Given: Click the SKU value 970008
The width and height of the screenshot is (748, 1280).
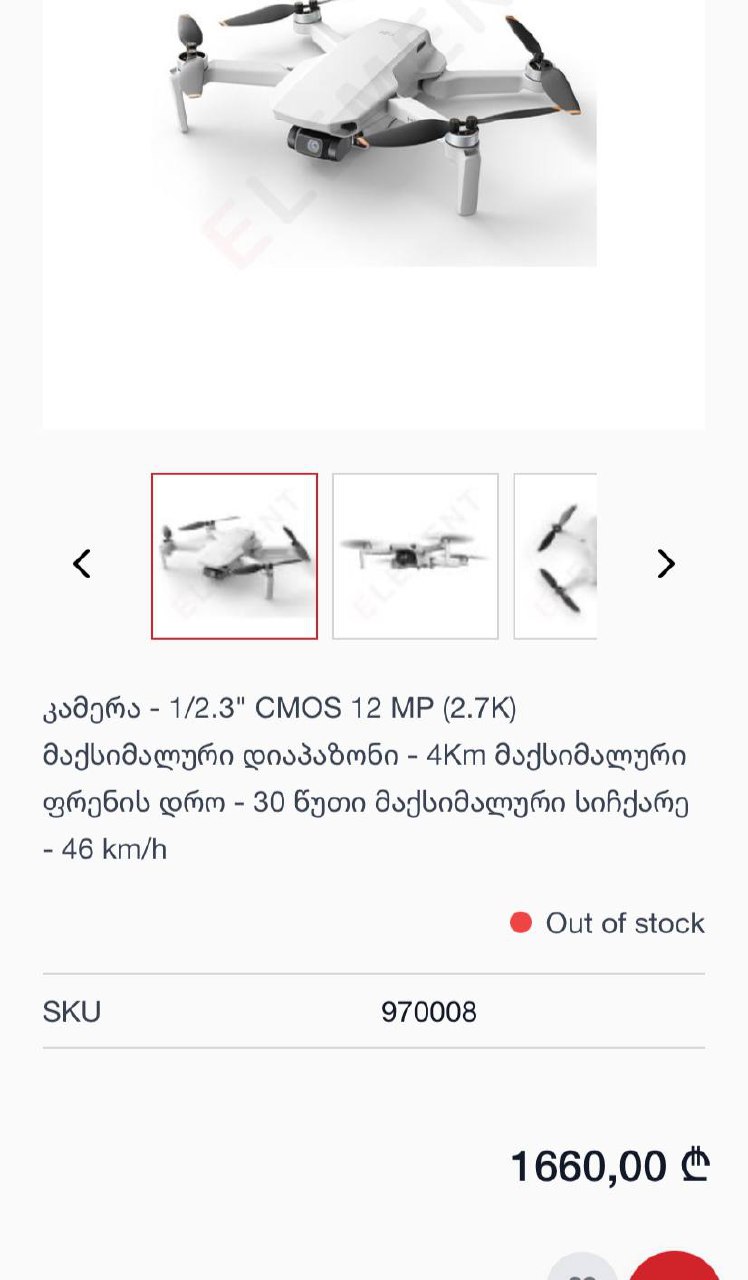Looking at the screenshot, I should (x=433, y=1012).
